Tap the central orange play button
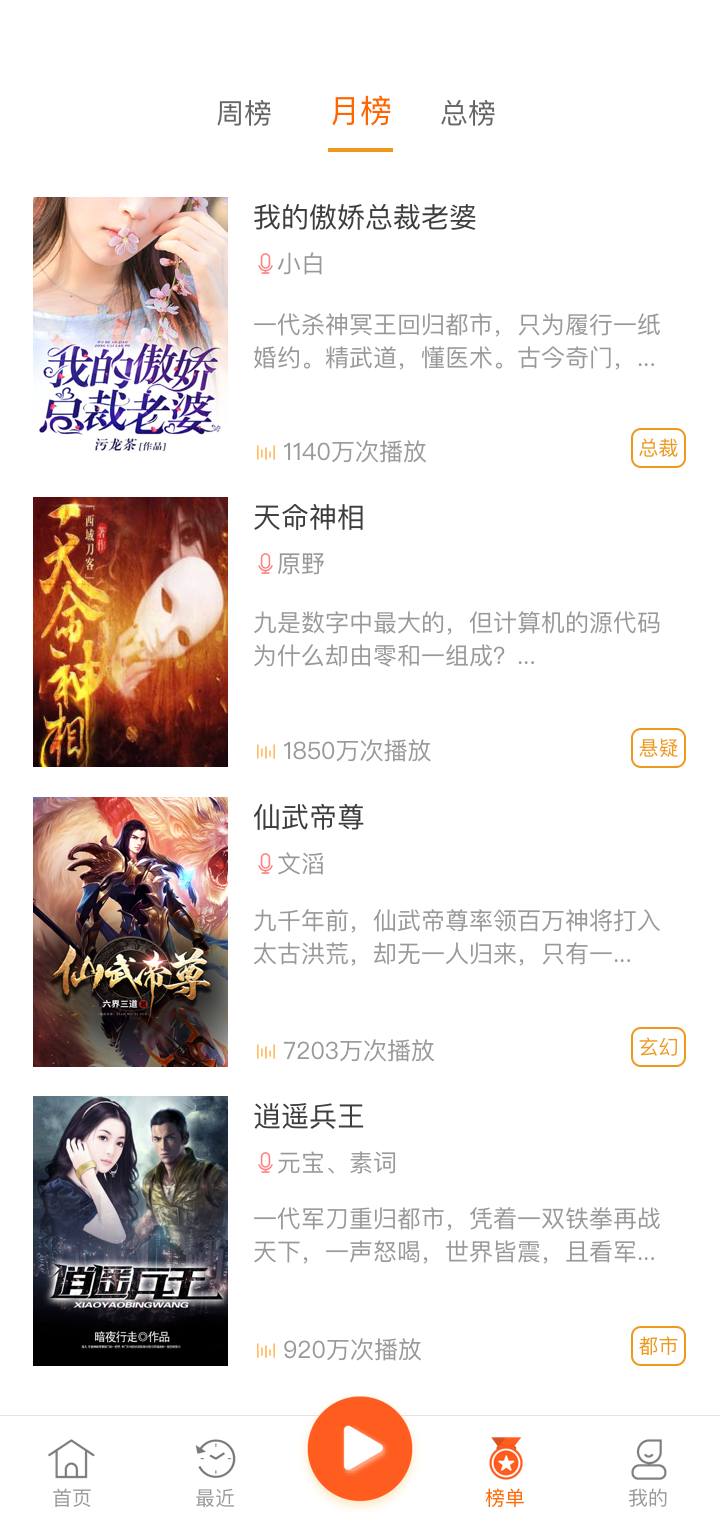The image size is (720, 1520). point(360,1447)
